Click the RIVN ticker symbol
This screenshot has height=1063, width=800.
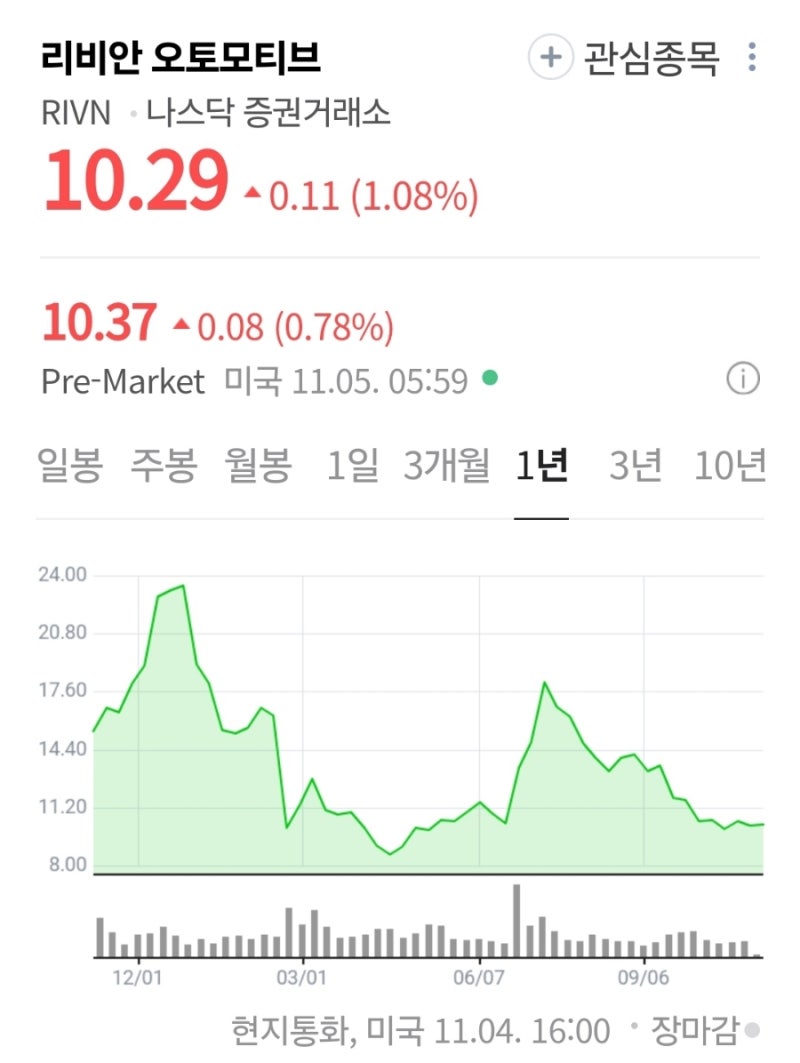coord(75,115)
